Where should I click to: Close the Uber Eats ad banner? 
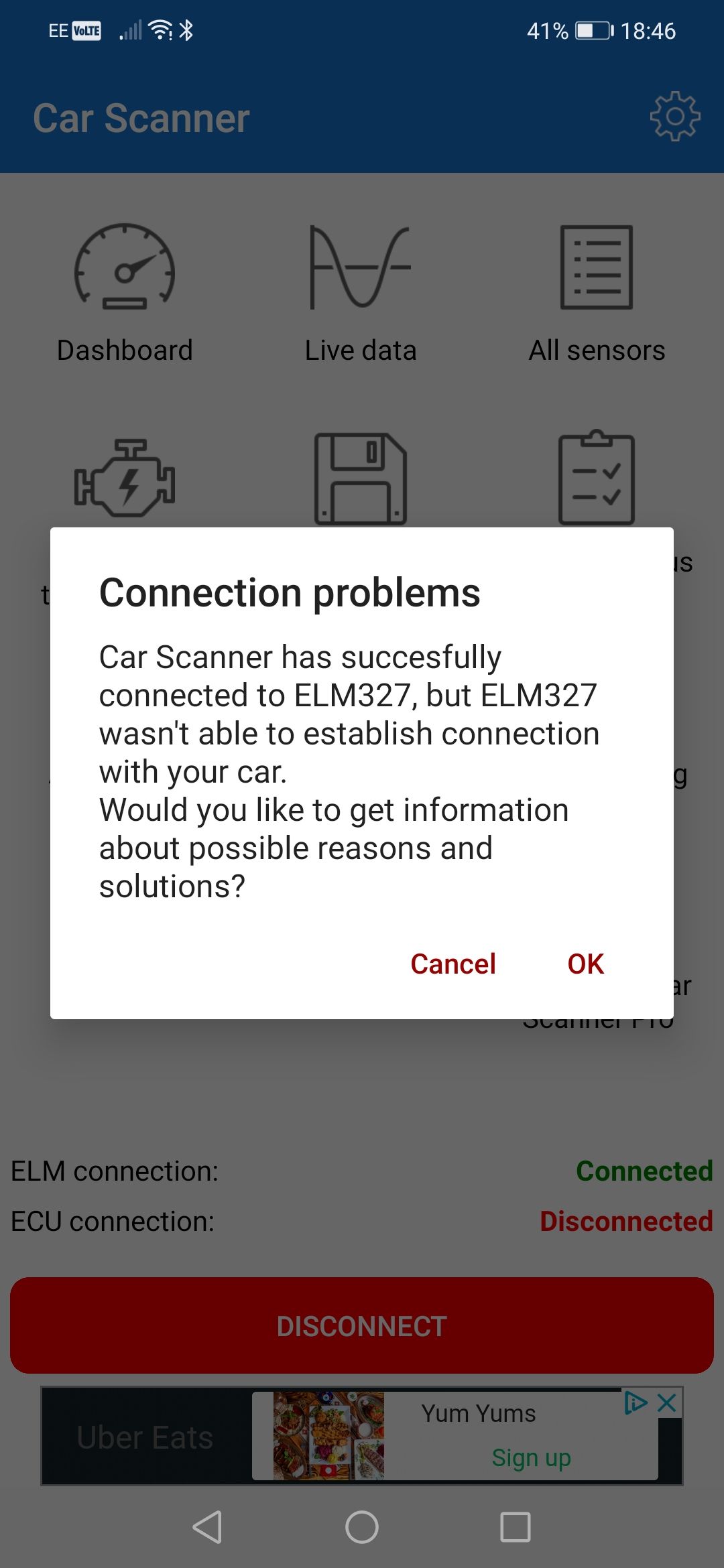coord(667,1402)
